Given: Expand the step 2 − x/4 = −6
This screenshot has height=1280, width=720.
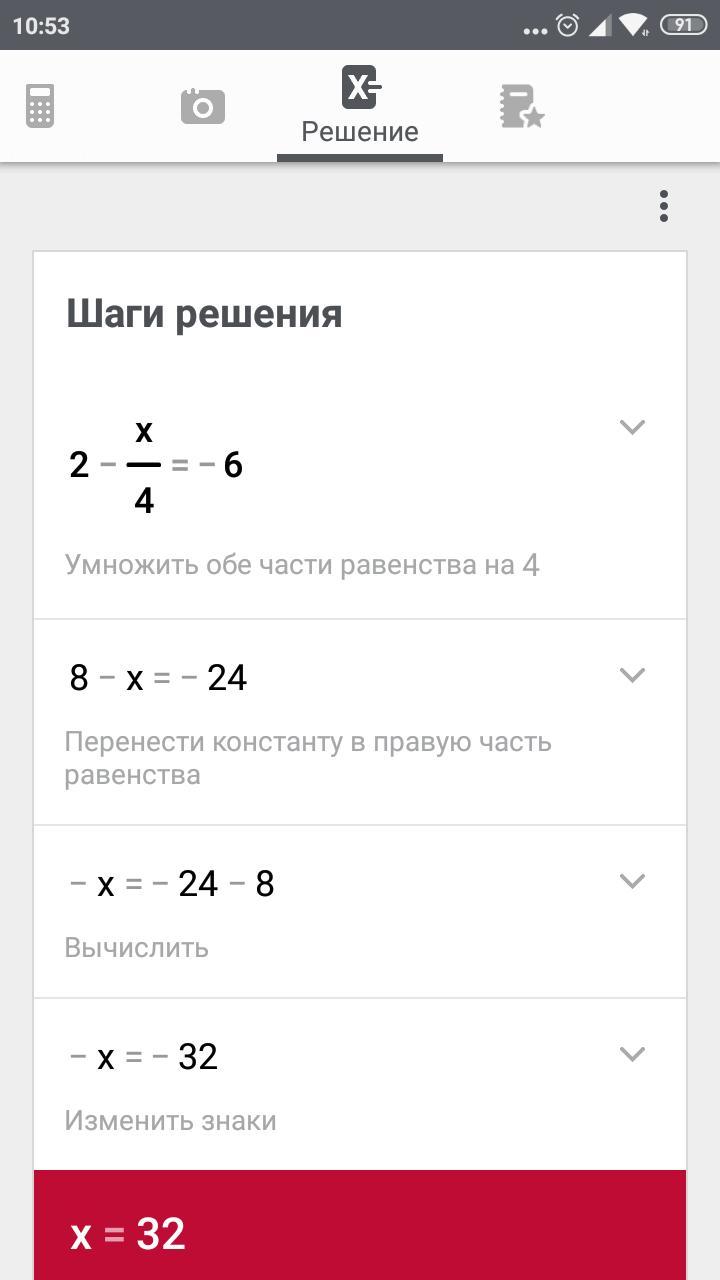Looking at the screenshot, I should point(631,428).
